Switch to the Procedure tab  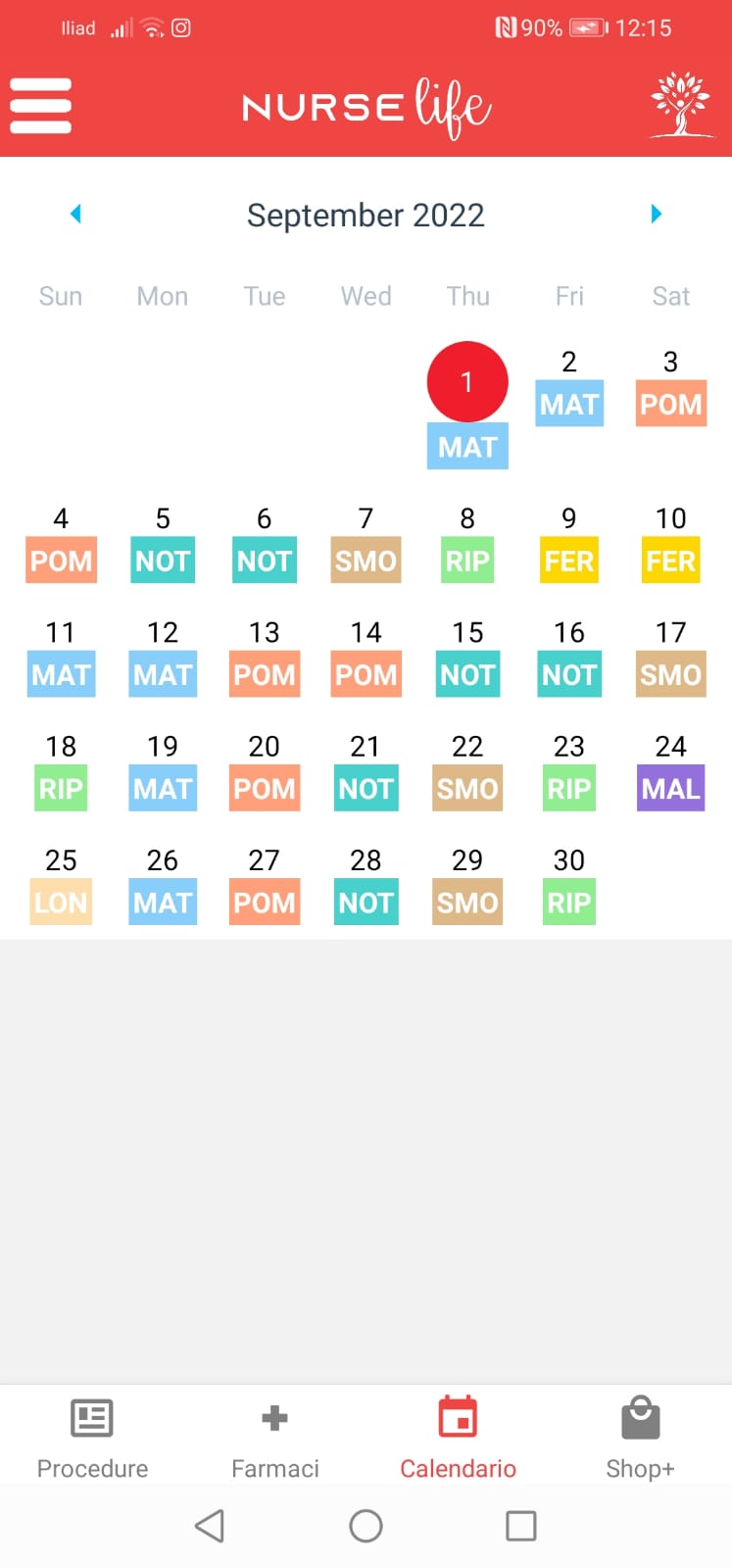(x=92, y=1438)
